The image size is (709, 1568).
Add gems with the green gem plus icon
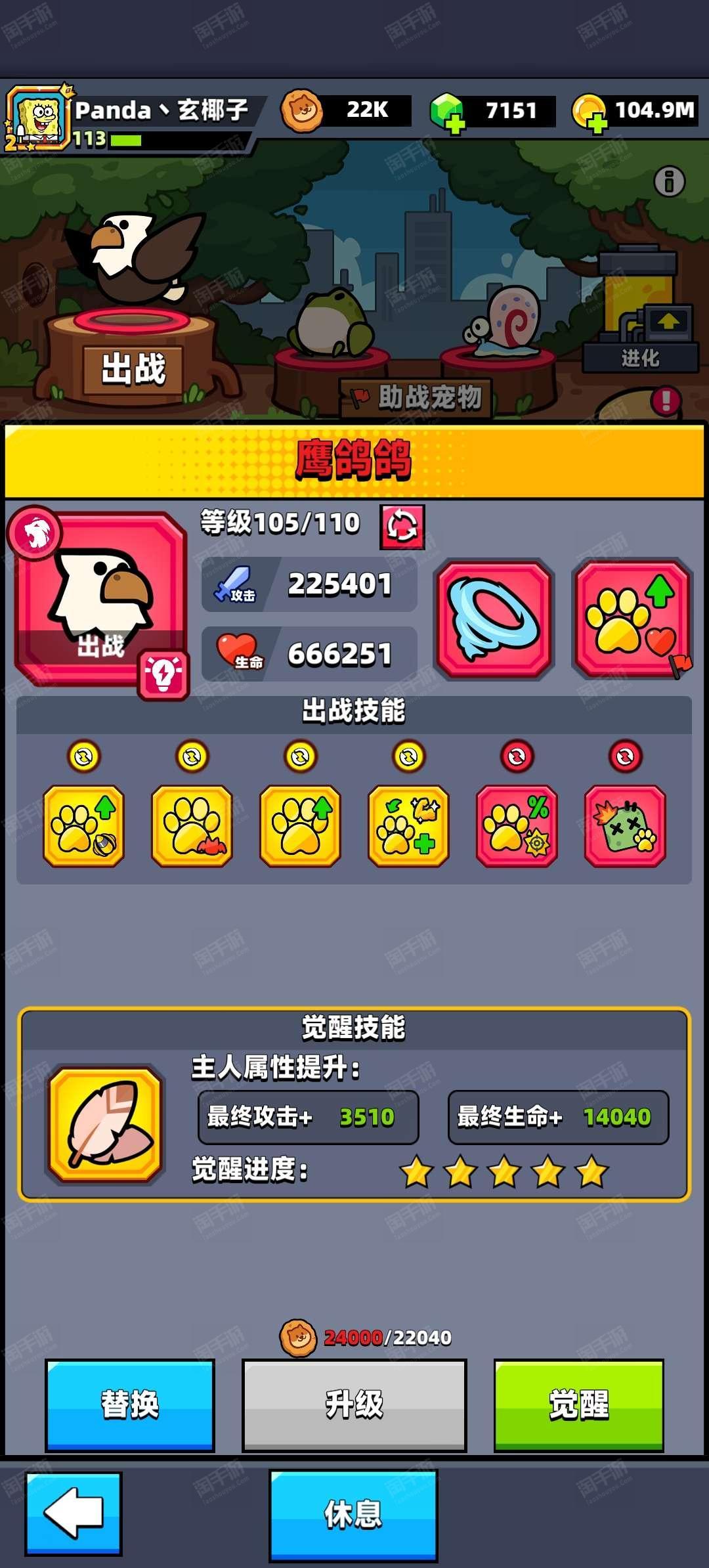tap(448, 112)
